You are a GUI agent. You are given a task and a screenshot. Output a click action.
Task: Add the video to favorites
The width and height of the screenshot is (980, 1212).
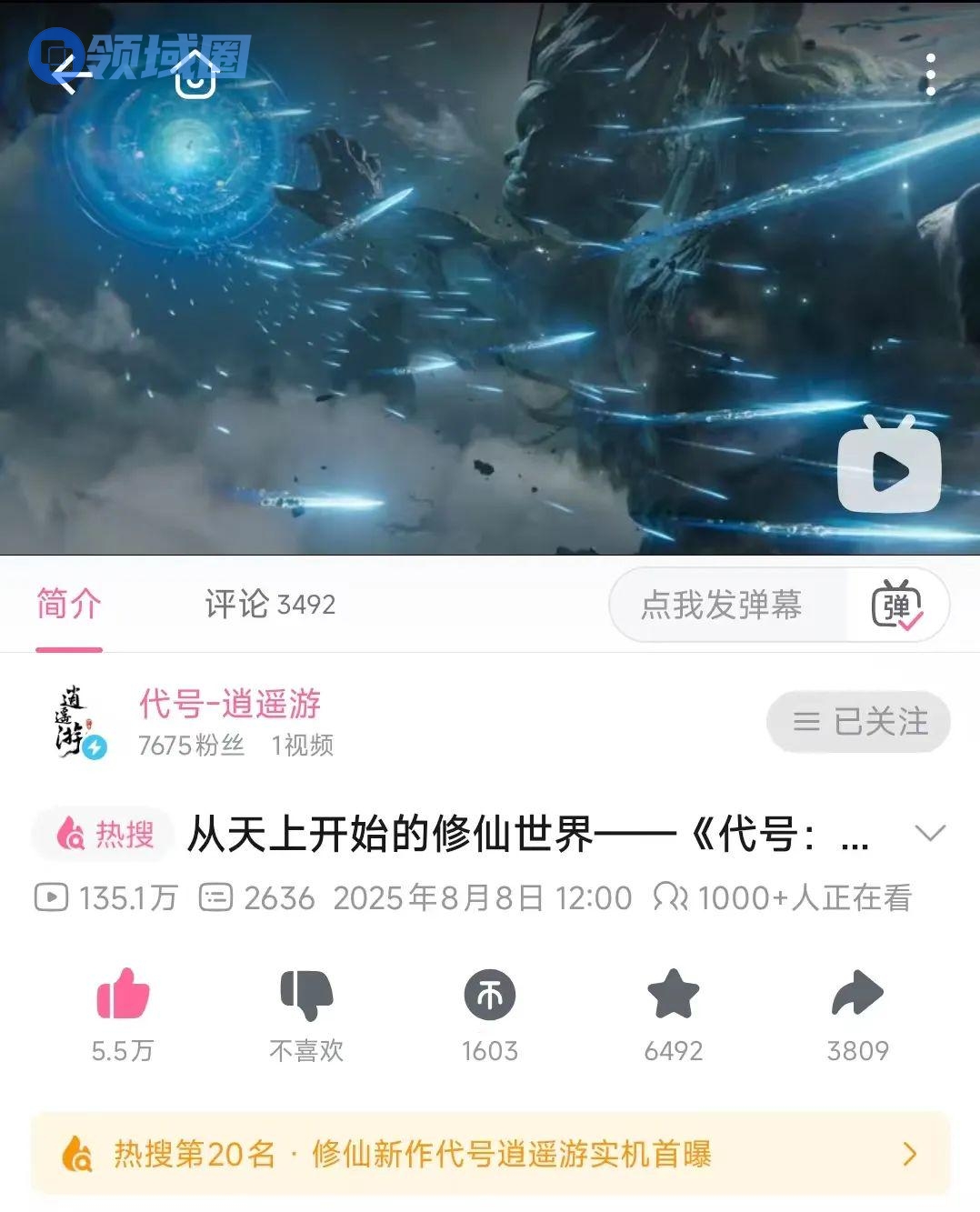point(674,995)
